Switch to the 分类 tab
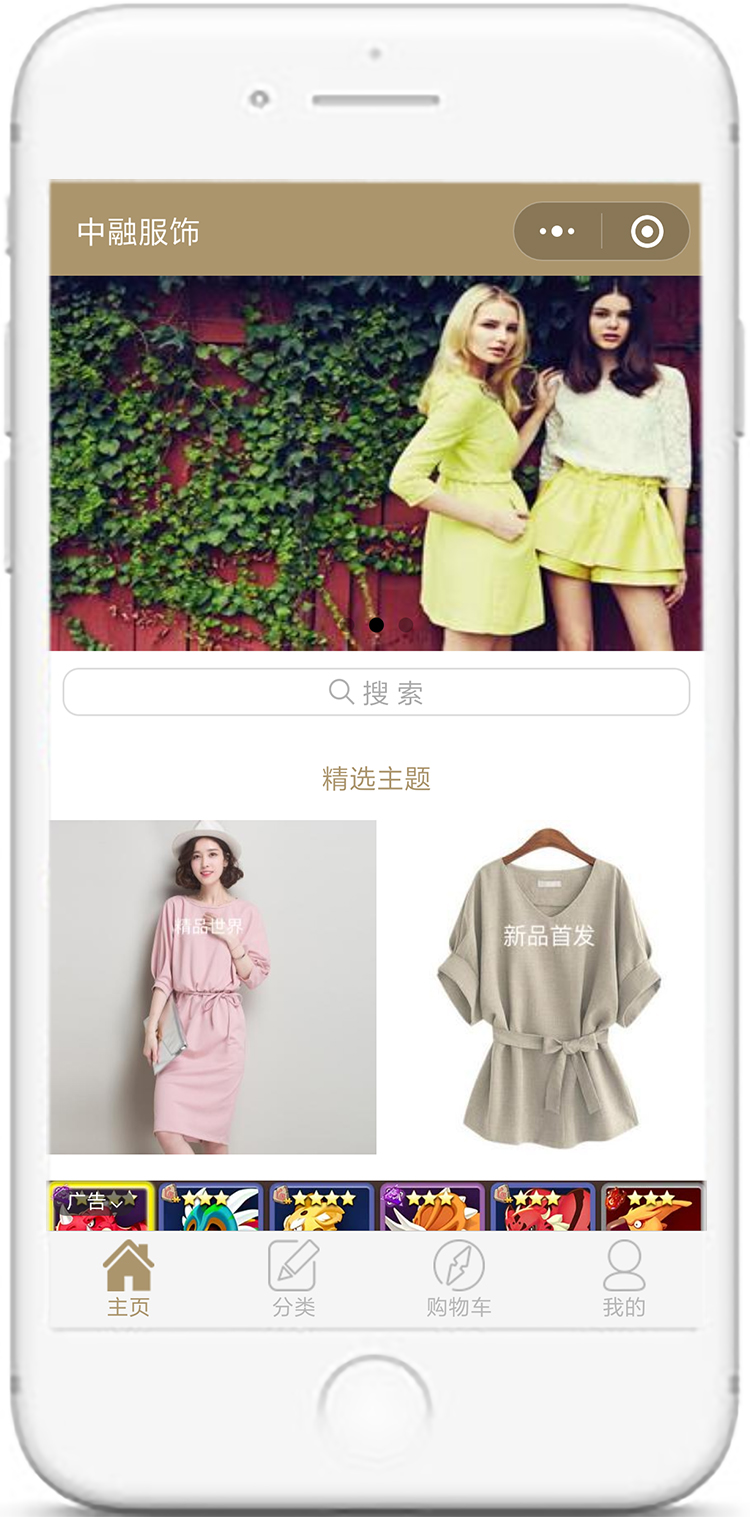The height and width of the screenshot is (1517, 750). [x=294, y=1279]
